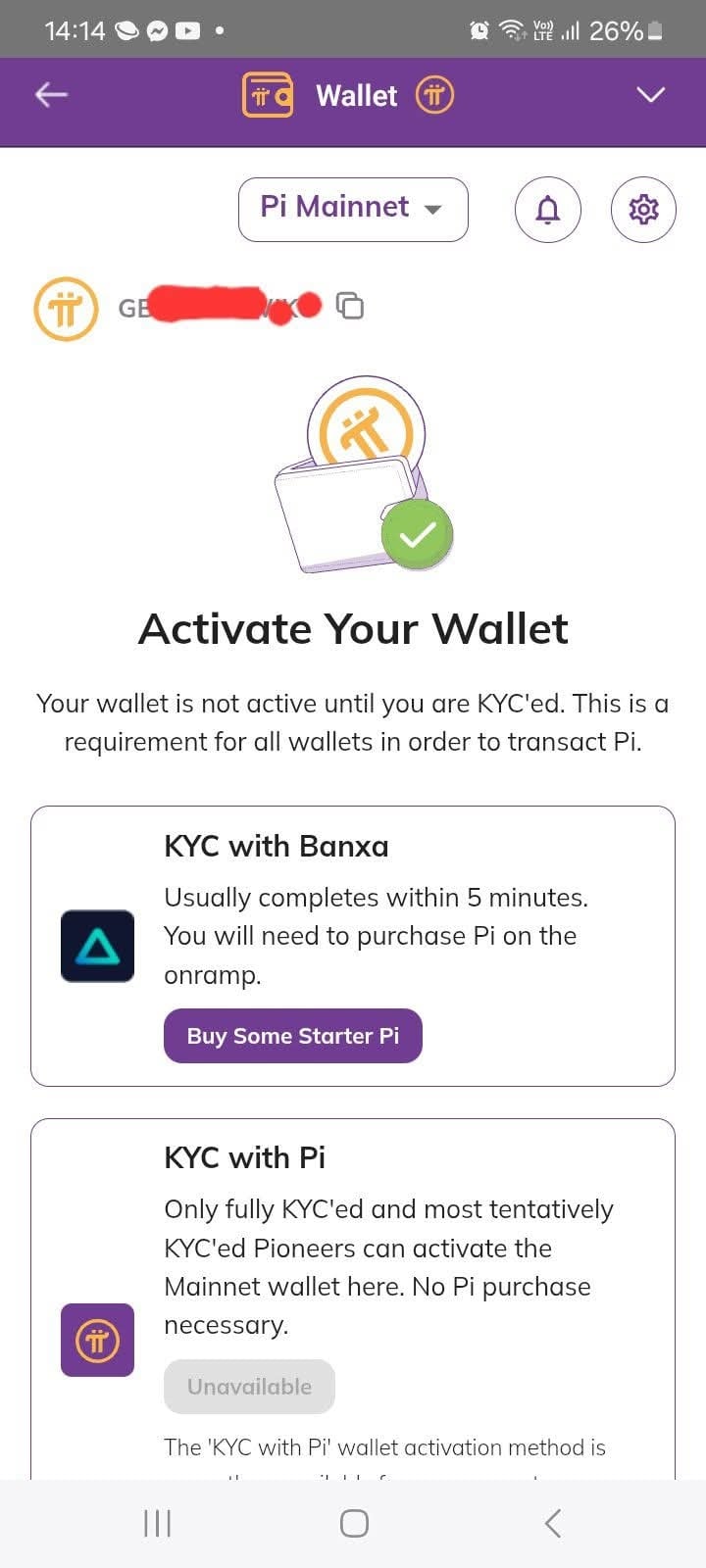
Task: Open the Pi Mainnet network dropdown
Action: tap(353, 209)
